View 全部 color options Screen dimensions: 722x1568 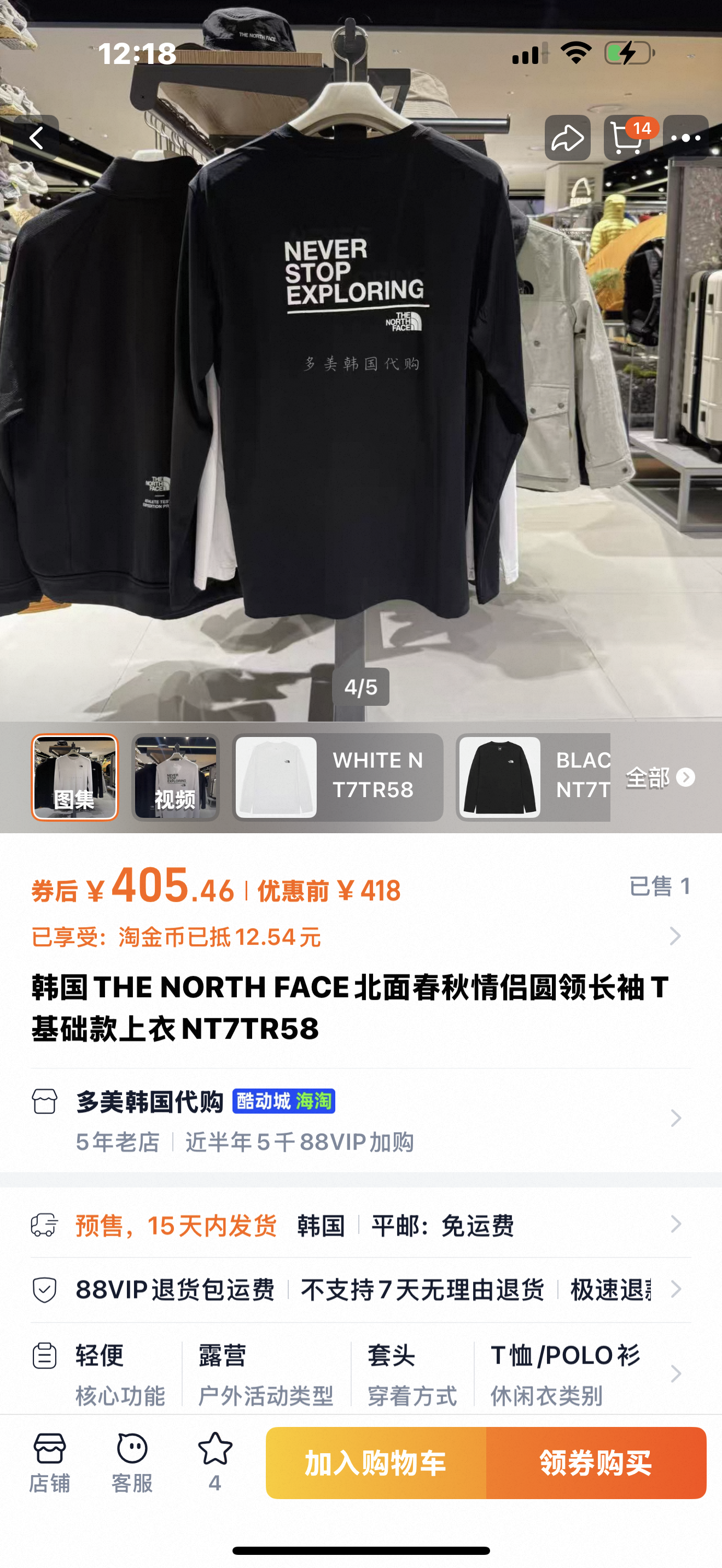(x=660, y=777)
